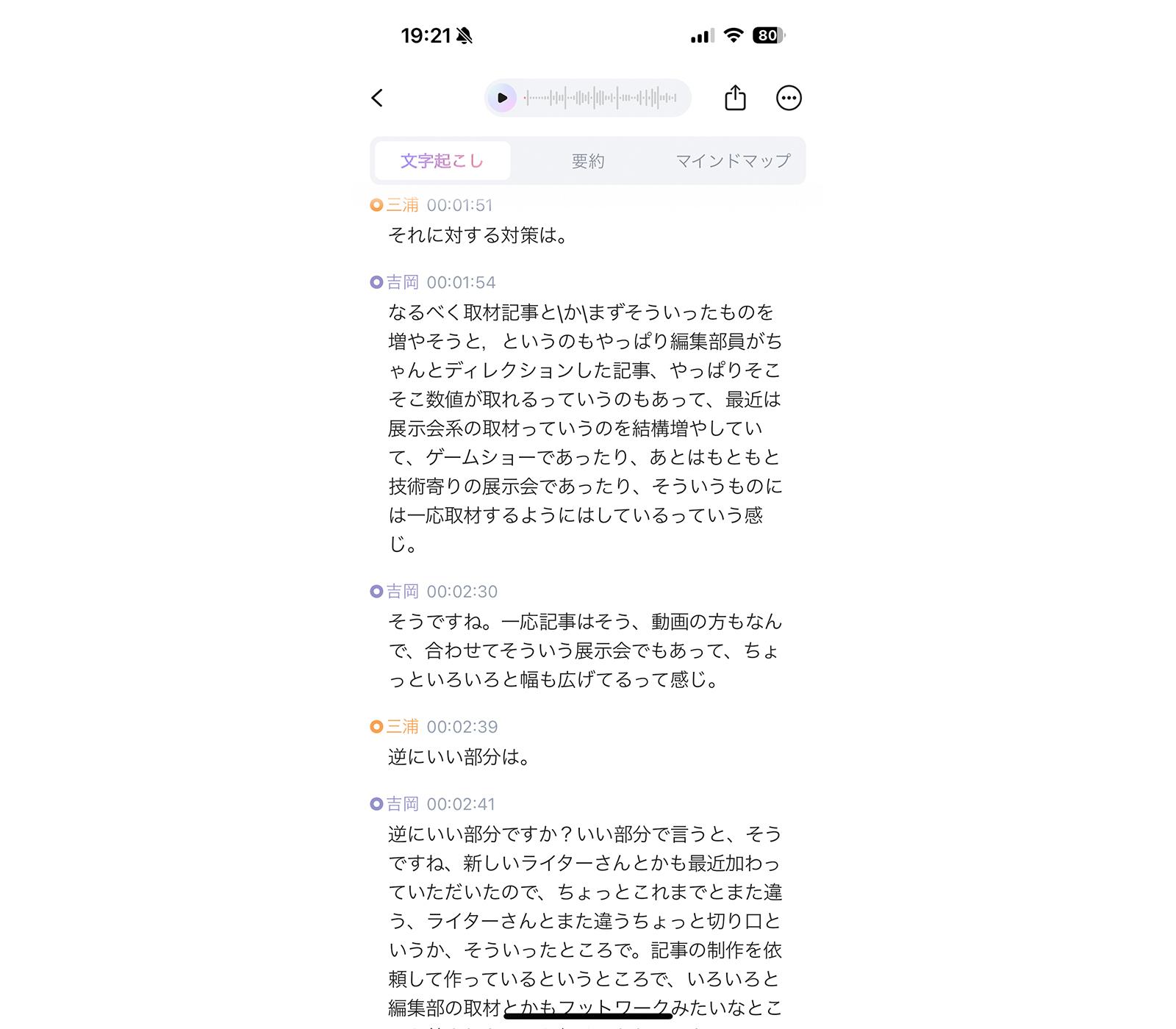
Task: Jump to 三浦's segment at 00:02:39
Action: click(462, 727)
